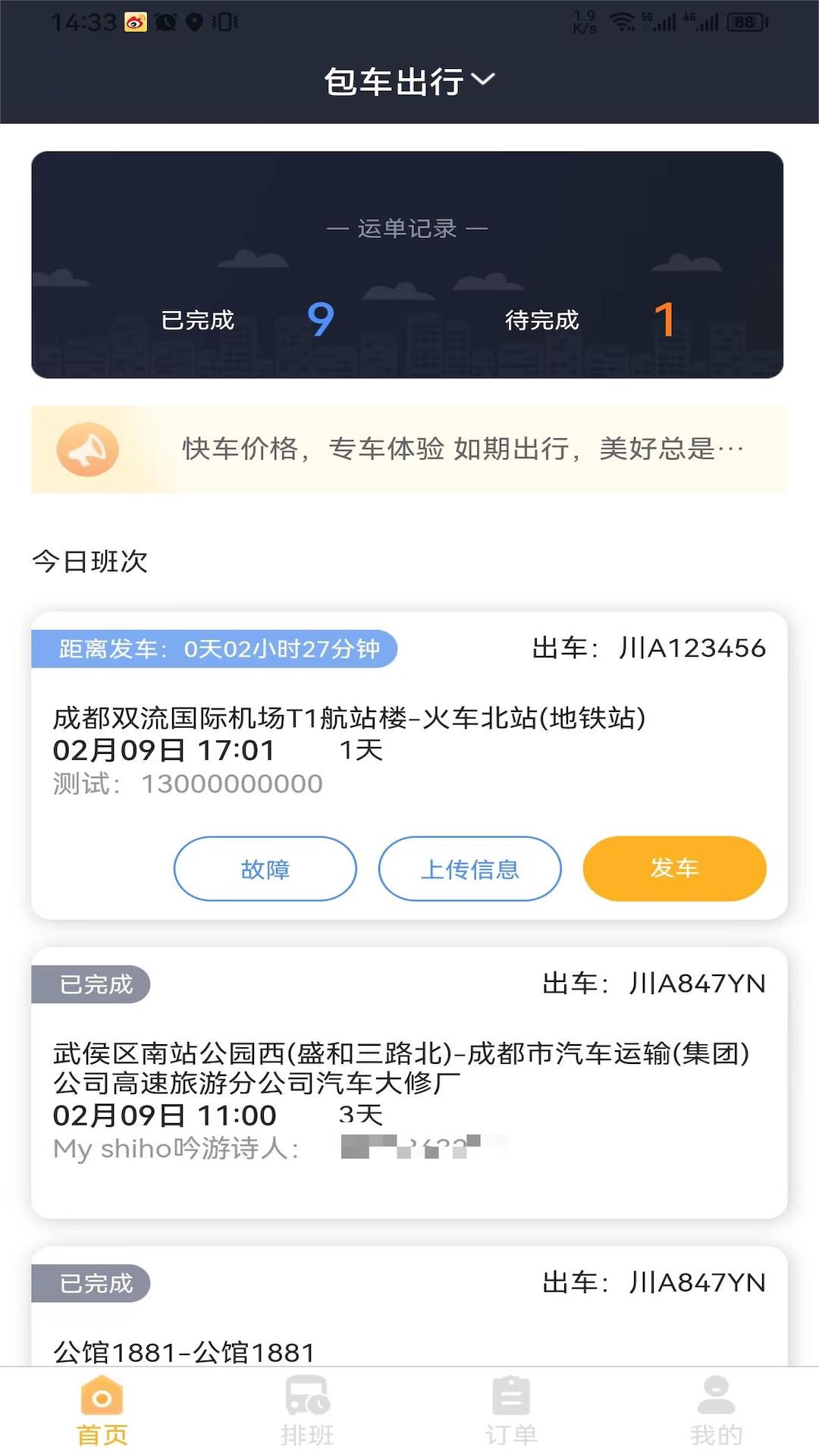Click the 故障 fault report button
Image resolution: width=819 pixels, height=1456 pixels.
tap(265, 870)
